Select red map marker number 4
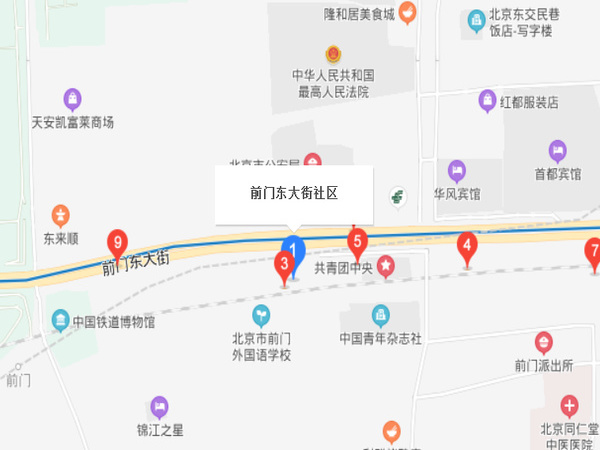 tap(466, 245)
